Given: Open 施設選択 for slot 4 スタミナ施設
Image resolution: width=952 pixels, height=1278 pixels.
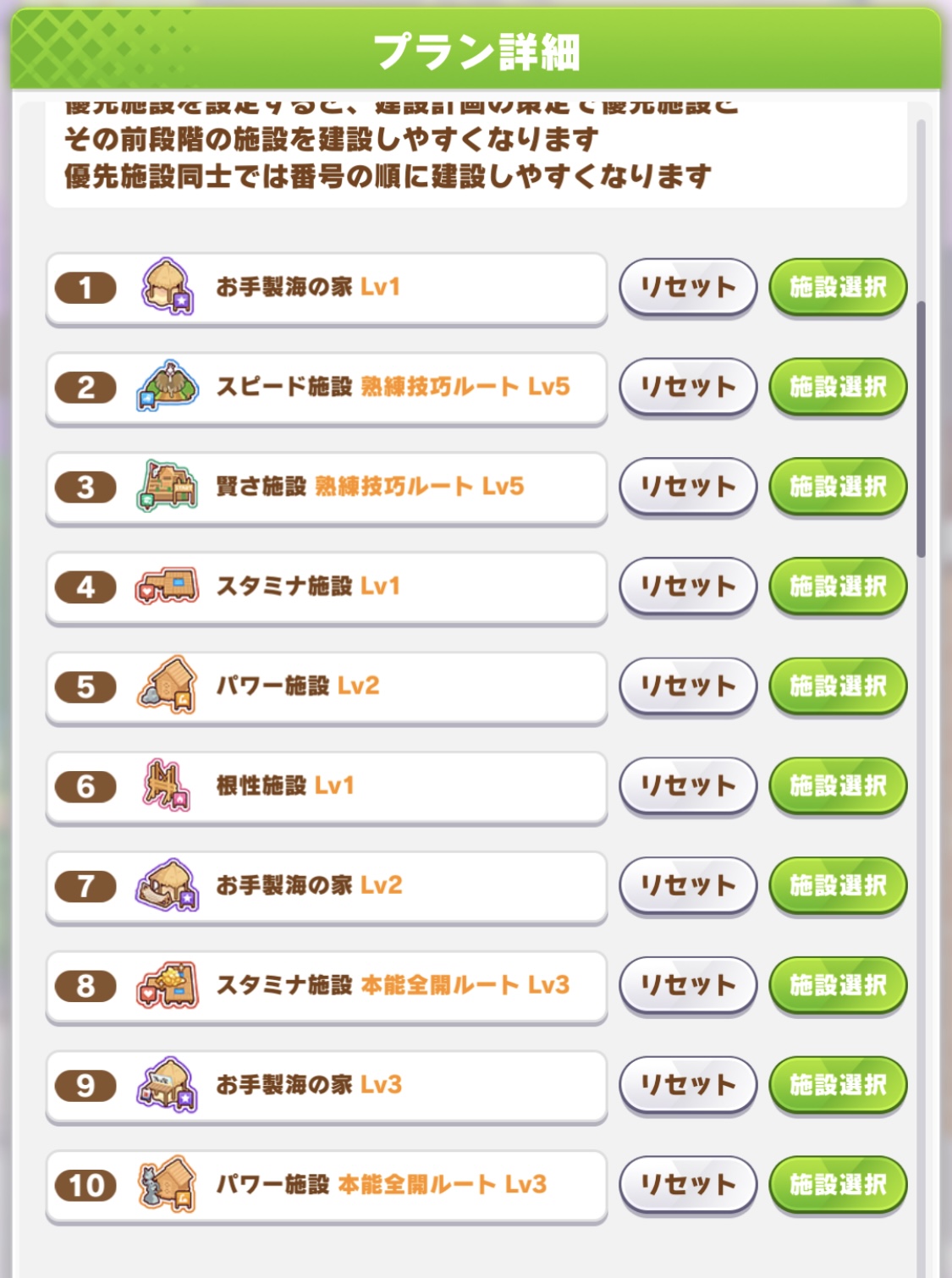Looking at the screenshot, I should (x=838, y=586).
